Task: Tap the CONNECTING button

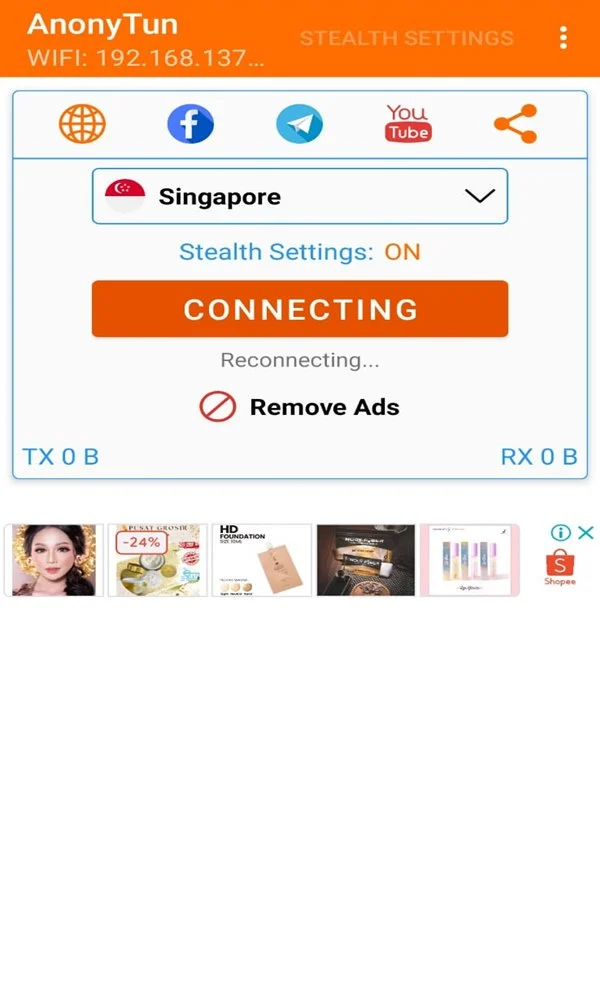Action: 300,309
